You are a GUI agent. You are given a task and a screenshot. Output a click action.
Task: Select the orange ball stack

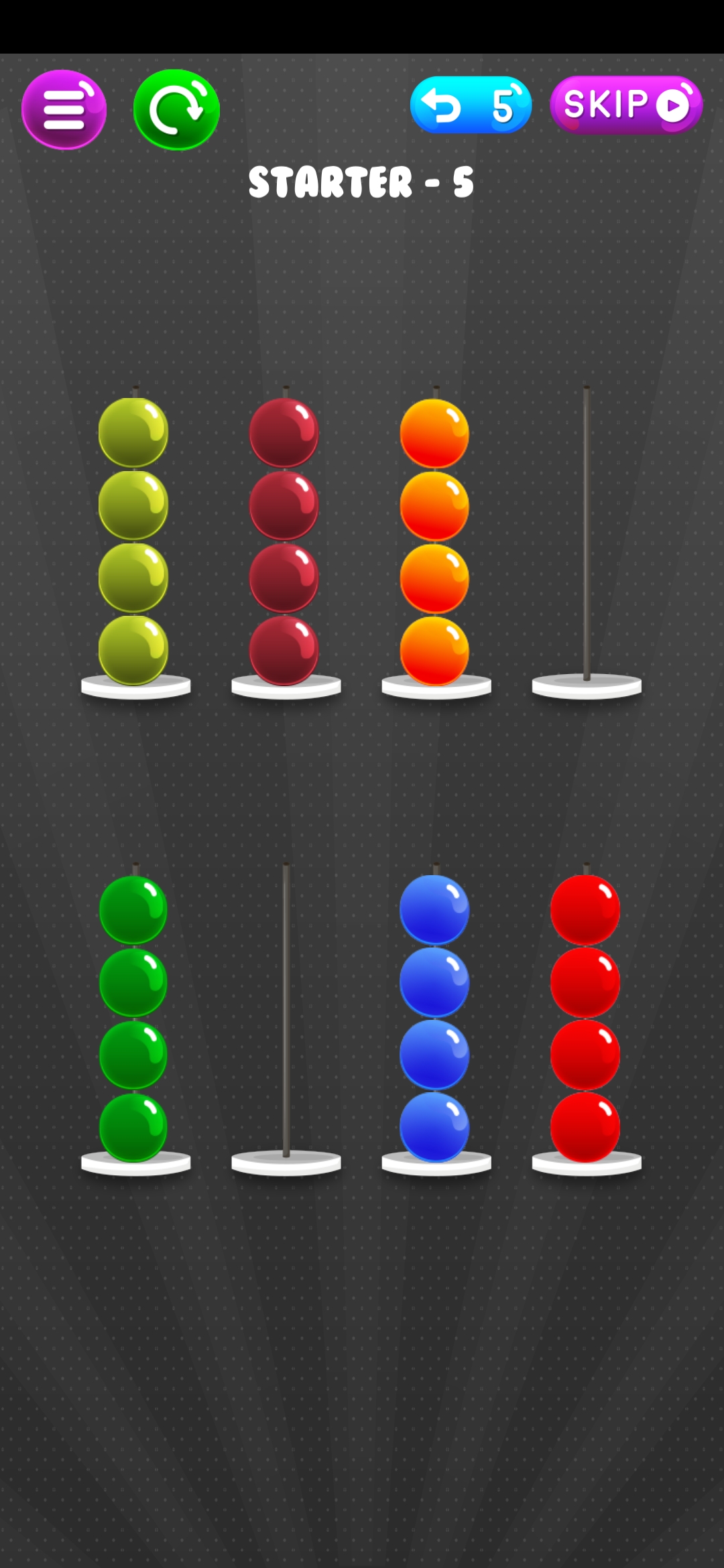[434, 541]
